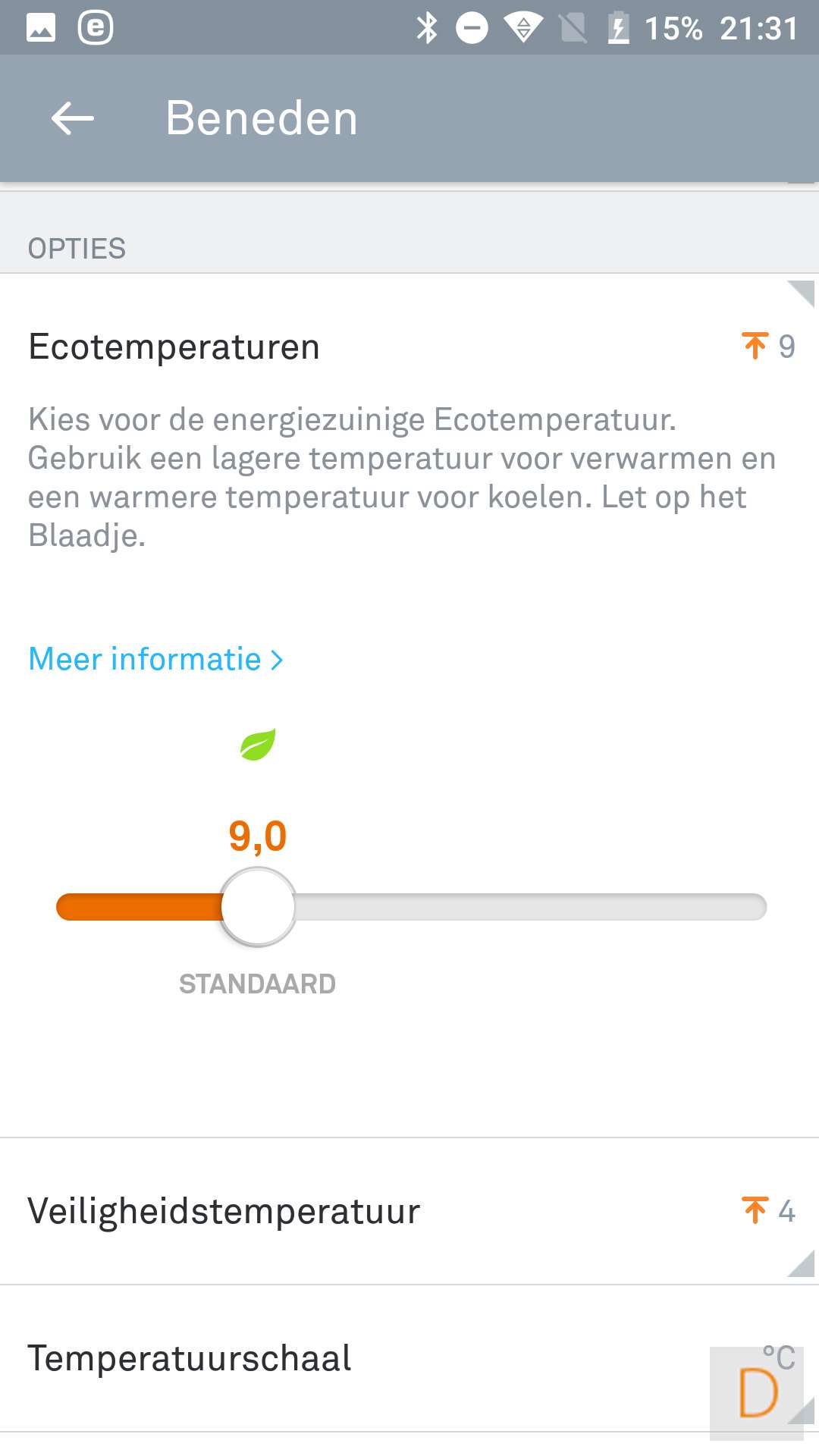Go back from the Beneden screen
This screenshot has width=819, height=1456.
pyautogui.click(x=73, y=118)
